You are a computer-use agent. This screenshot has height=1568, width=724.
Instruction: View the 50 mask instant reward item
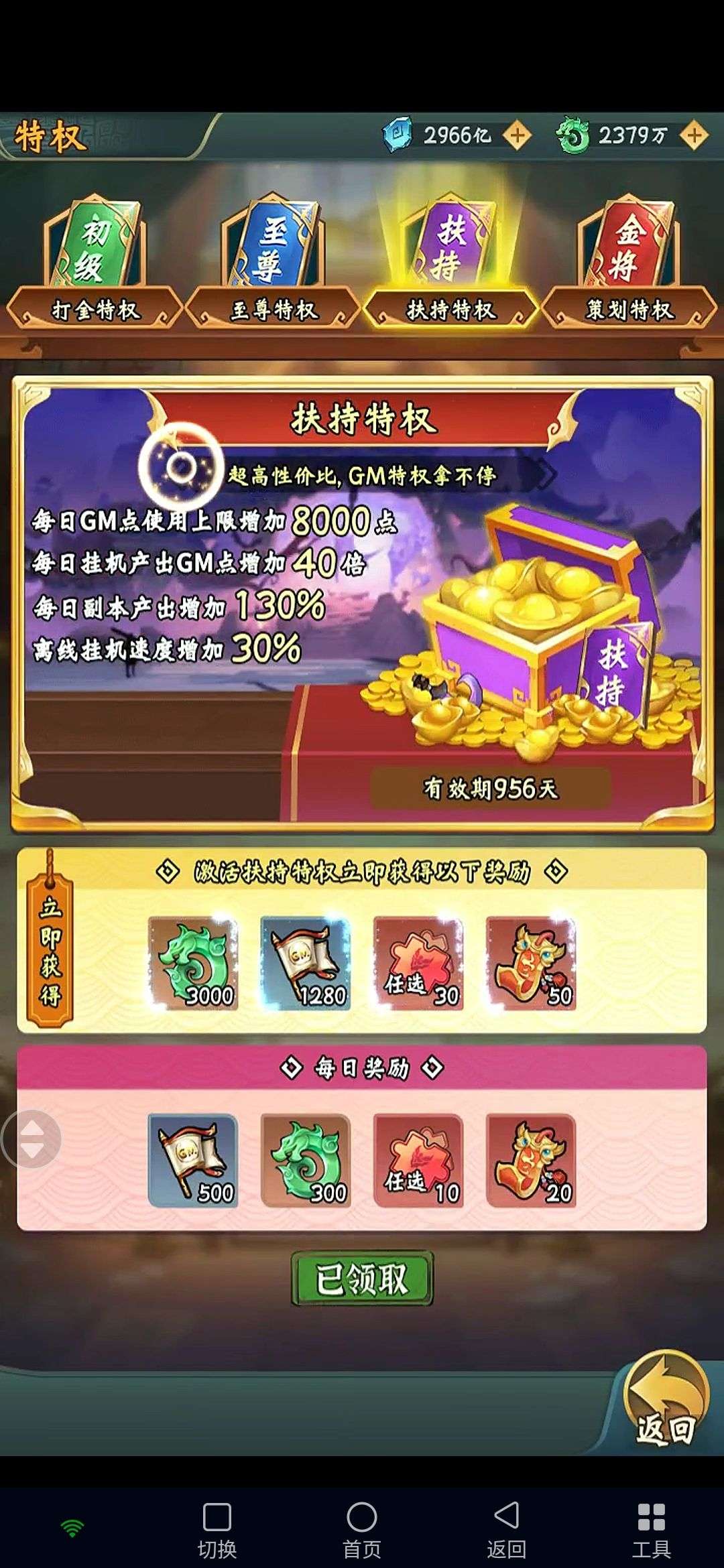tap(531, 964)
